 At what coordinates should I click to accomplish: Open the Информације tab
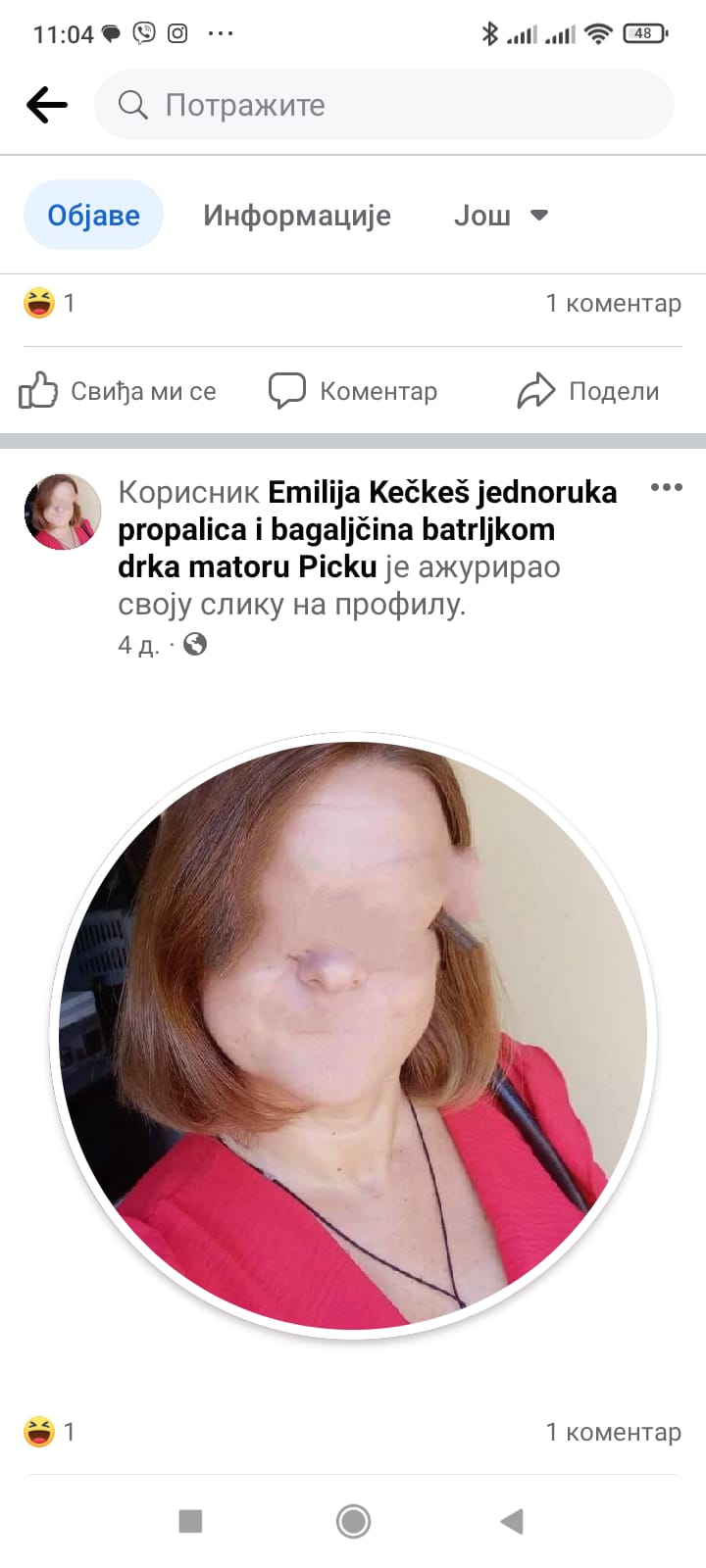(296, 215)
